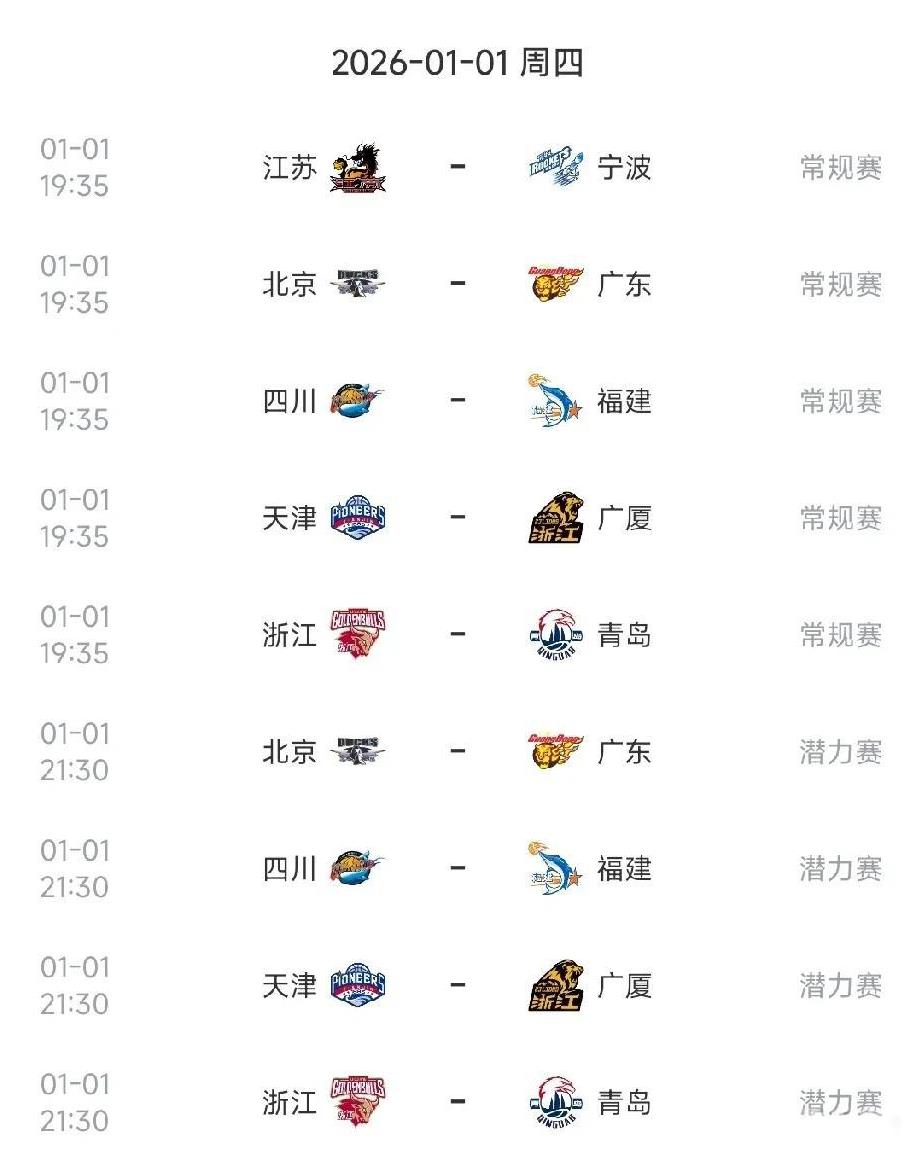
Task: Open the 江苏 vs 宁波 match details
Action: (x=458, y=168)
